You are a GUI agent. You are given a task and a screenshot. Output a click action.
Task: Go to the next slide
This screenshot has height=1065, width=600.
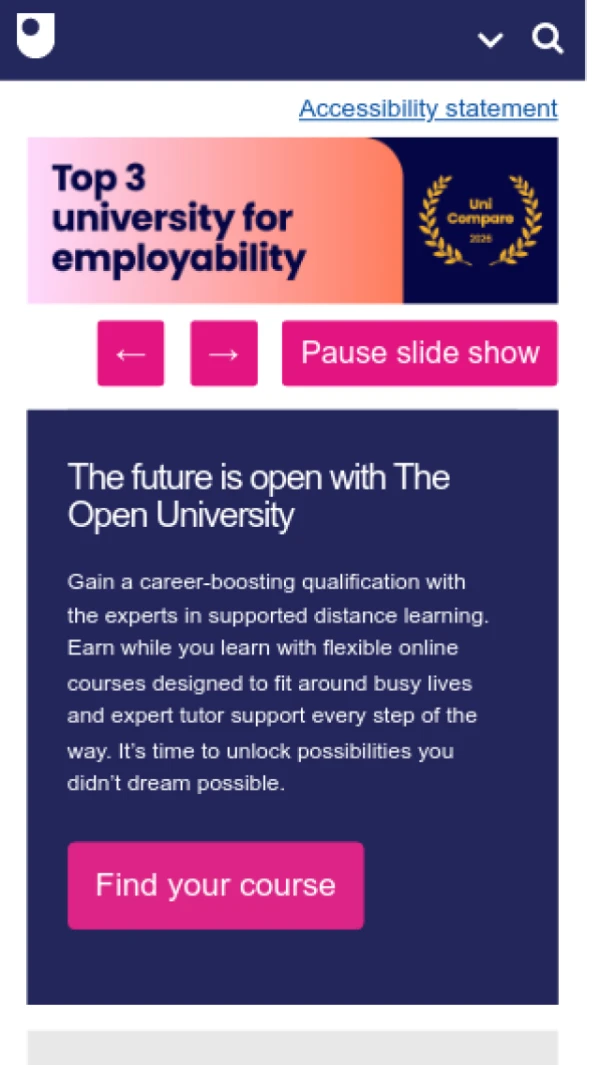click(x=224, y=353)
